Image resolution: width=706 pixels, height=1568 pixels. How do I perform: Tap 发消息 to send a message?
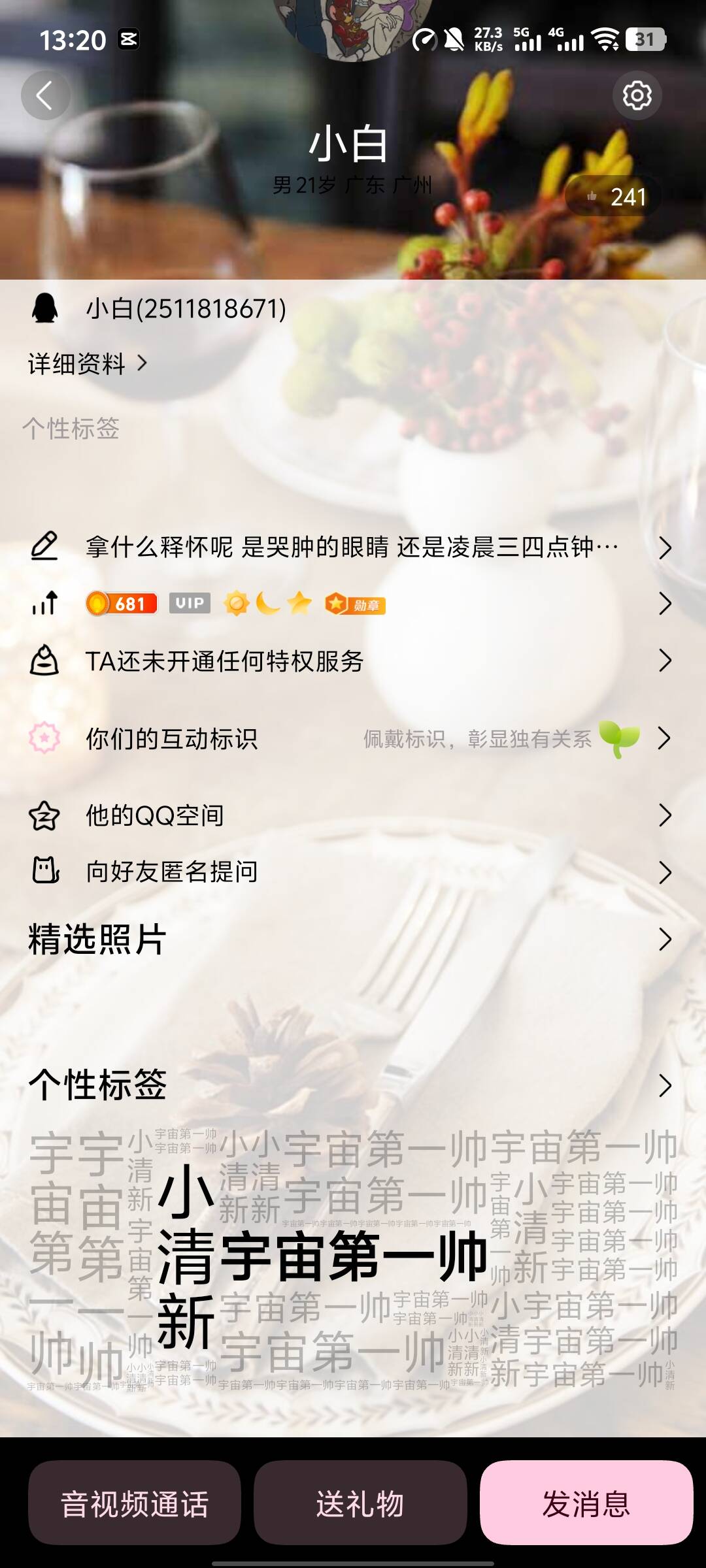coord(586,1503)
